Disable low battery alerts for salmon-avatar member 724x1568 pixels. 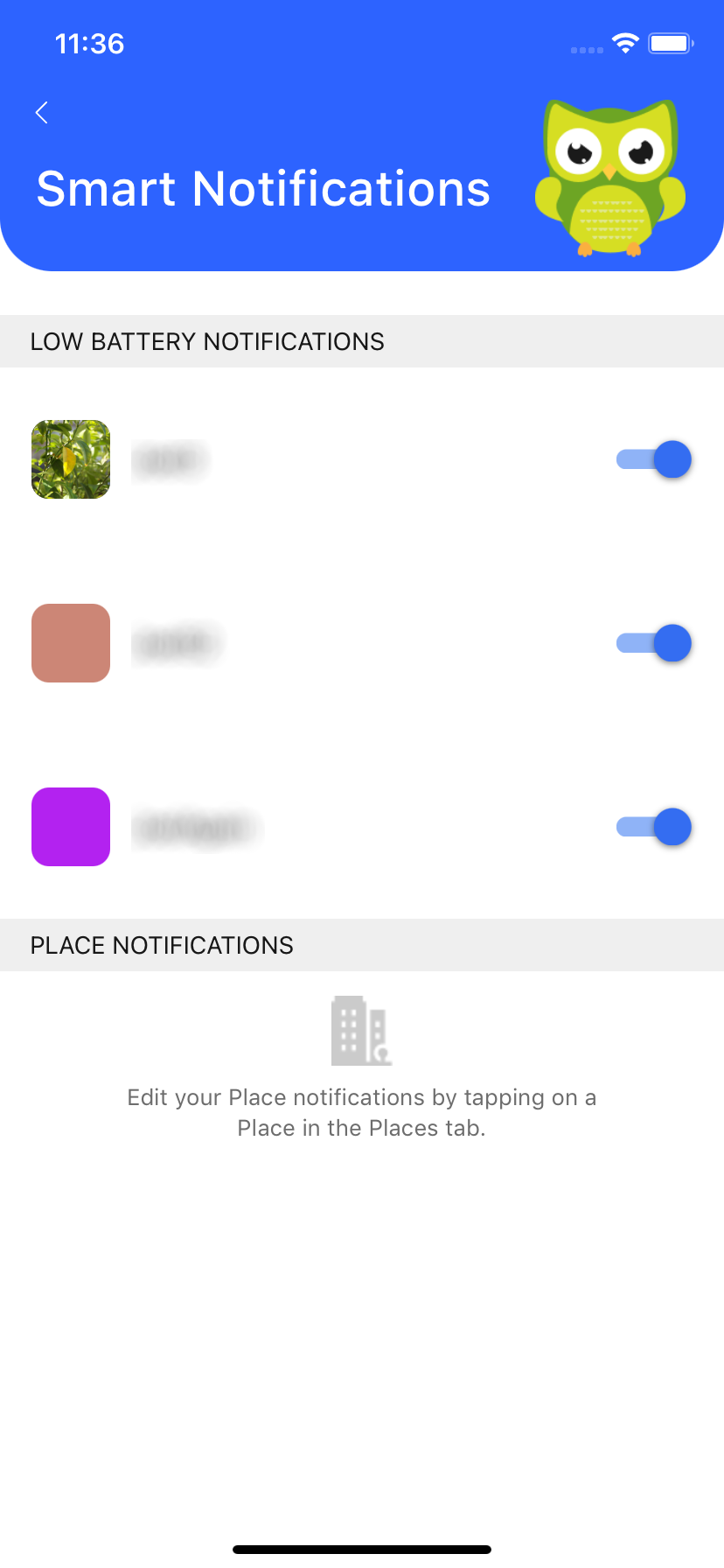(x=654, y=643)
